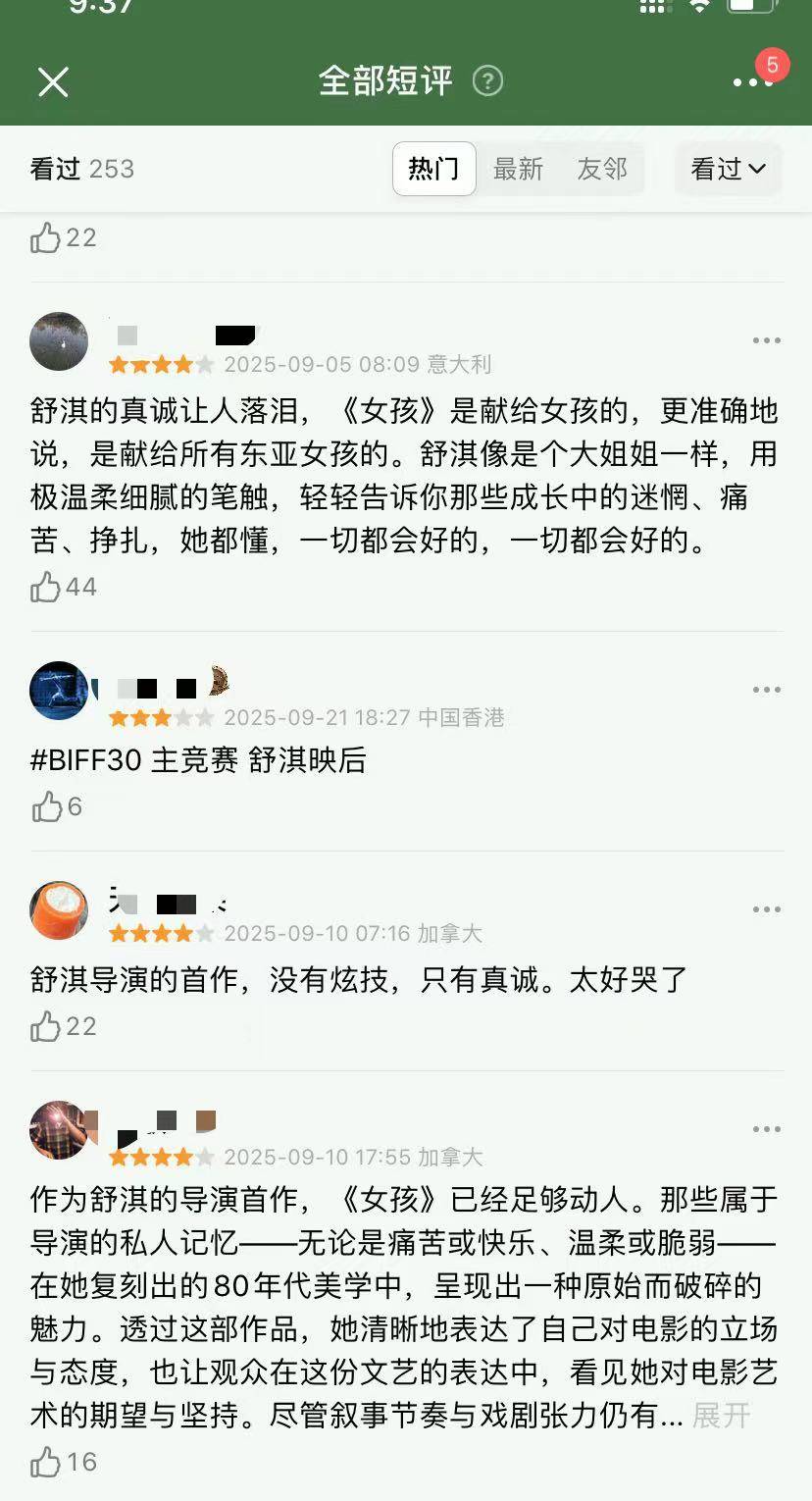Switch to the 最新 tab
This screenshot has height=1501, width=812.
[x=518, y=169]
